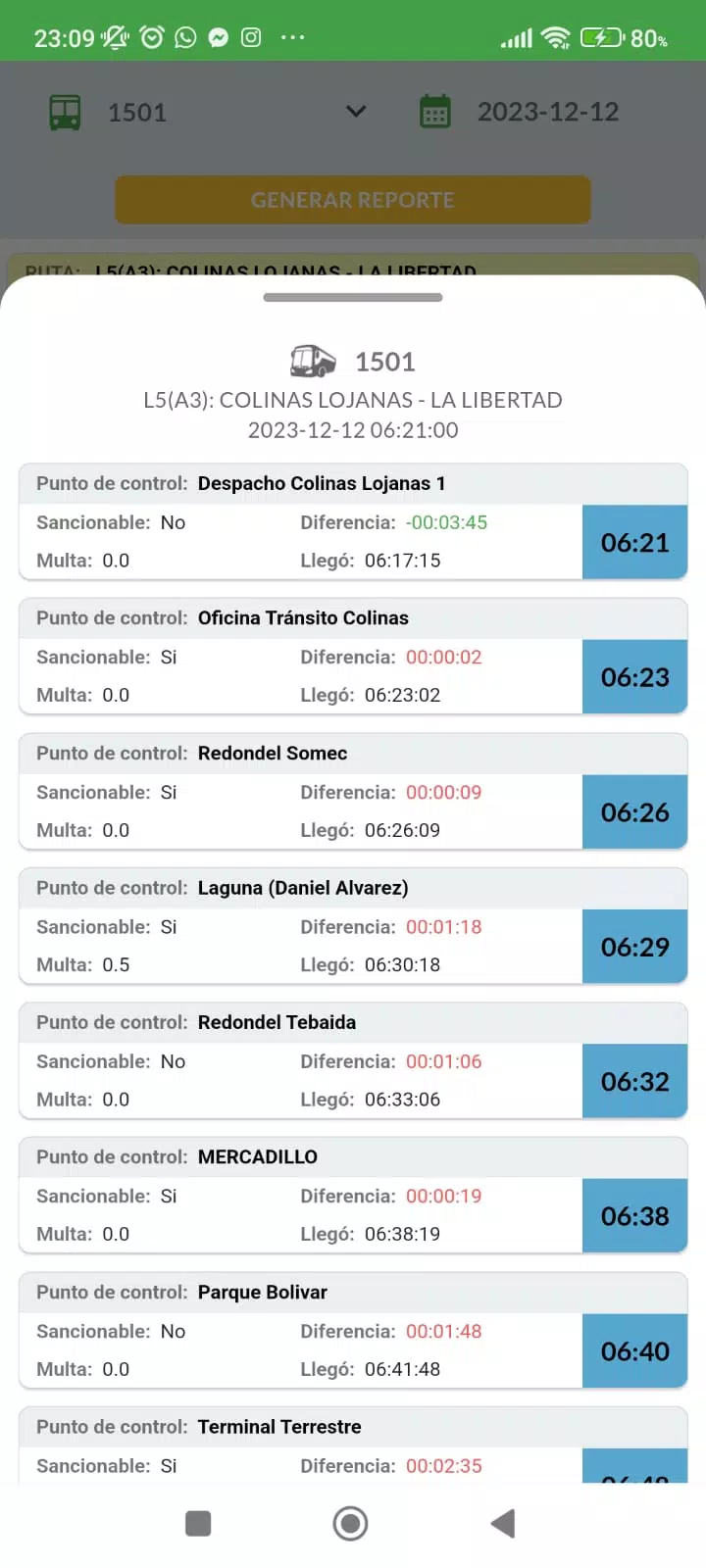Open the Laguna (Daniel Alvarez) control point card

click(353, 926)
